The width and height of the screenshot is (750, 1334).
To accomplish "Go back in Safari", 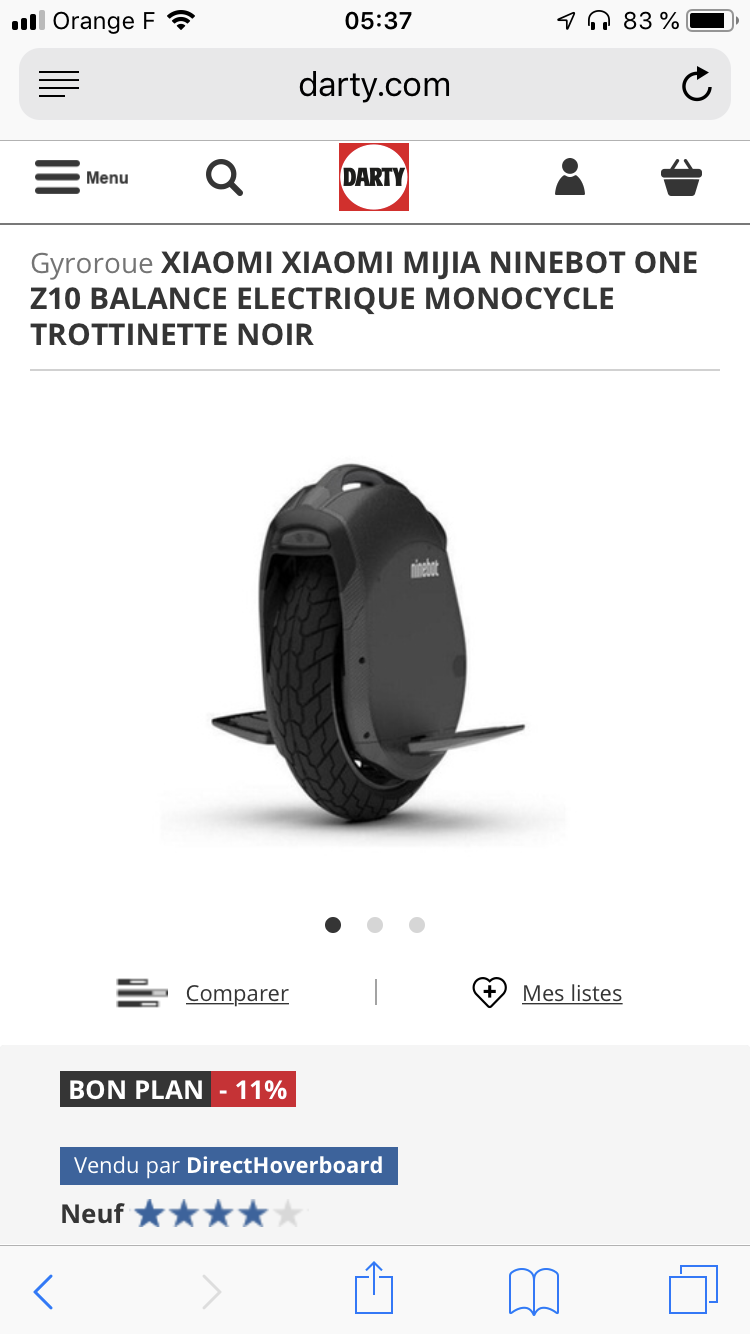I will pos(43,1291).
